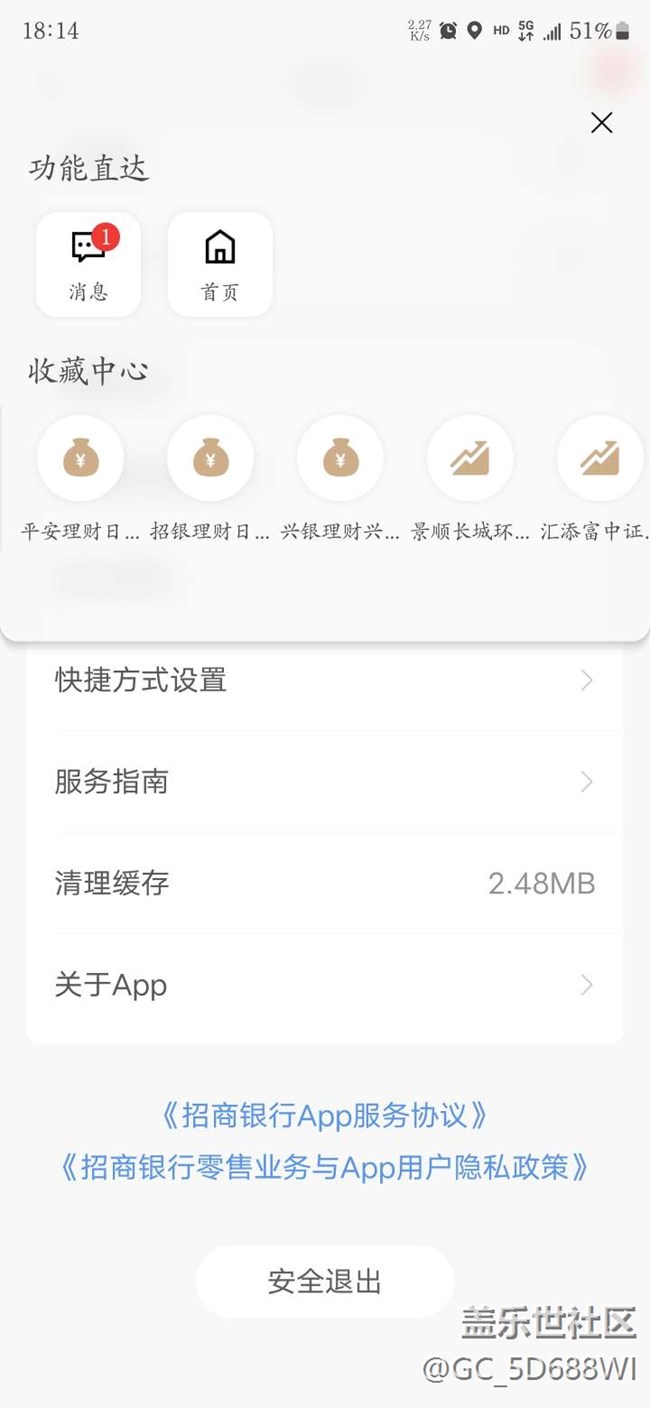Clear cache via 清理缓存 row
Image resolution: width=650 pixels, height=1408 pixels.
[325, 883]
